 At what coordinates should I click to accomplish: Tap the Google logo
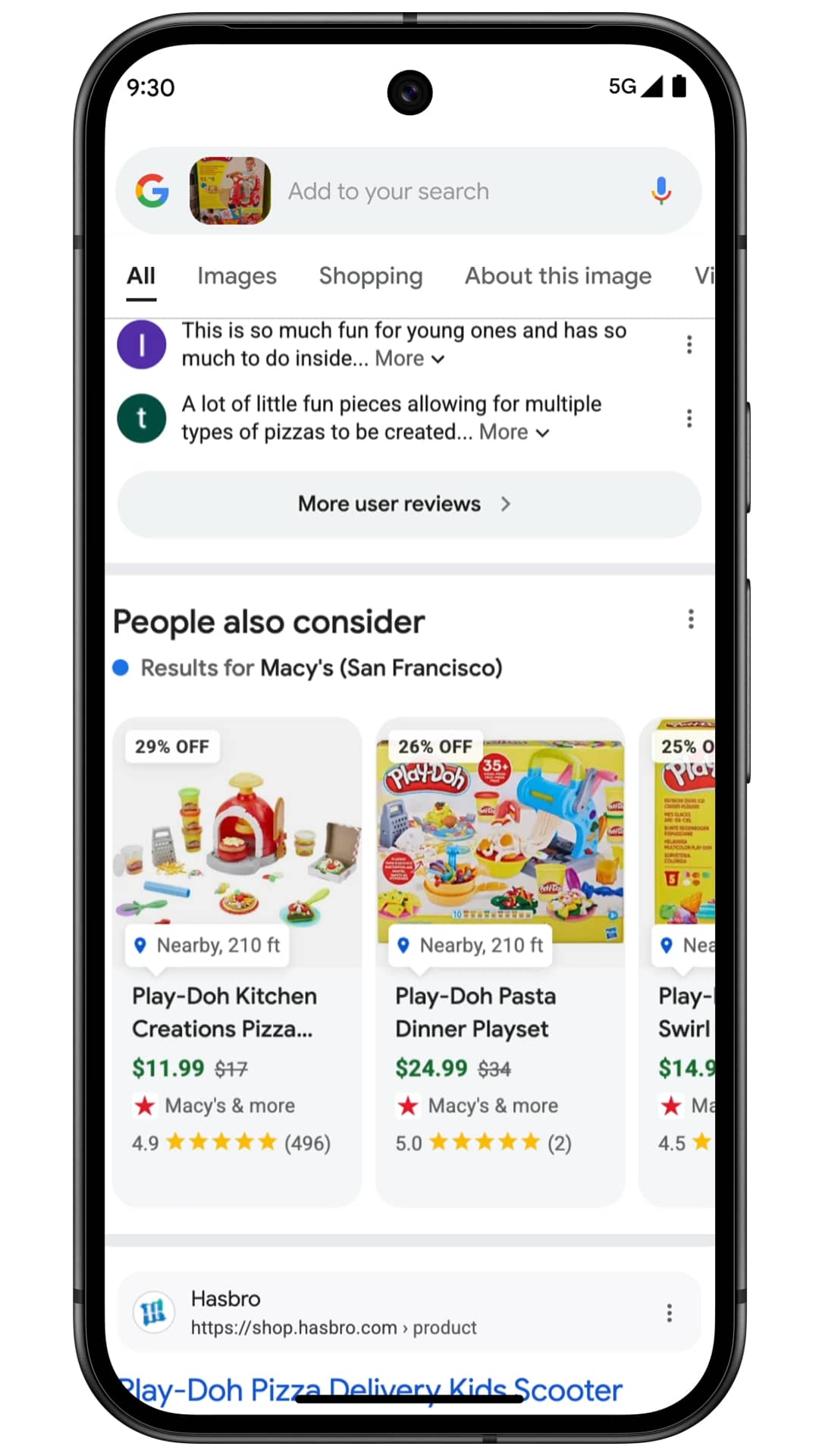[x=152, y=191]
